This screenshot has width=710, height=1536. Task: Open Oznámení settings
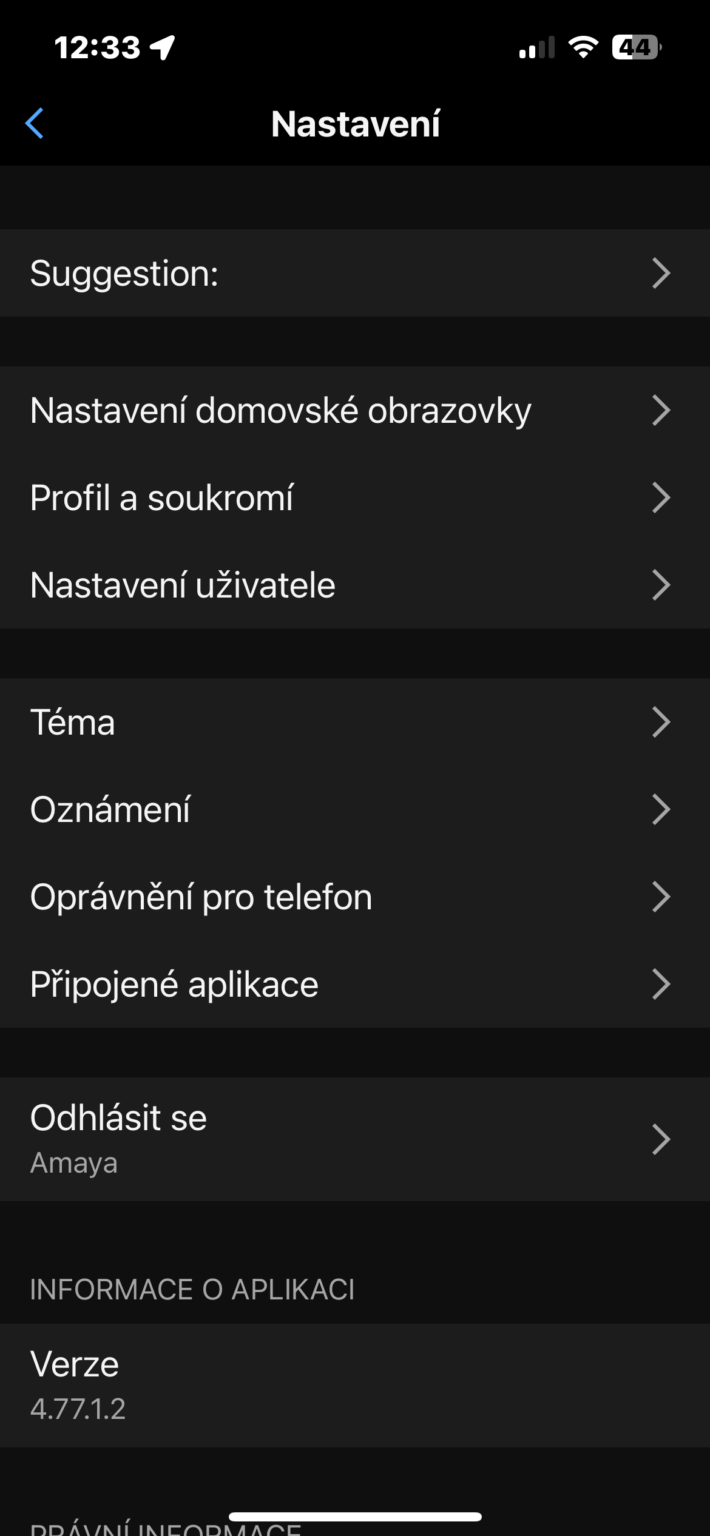point(355,809)
